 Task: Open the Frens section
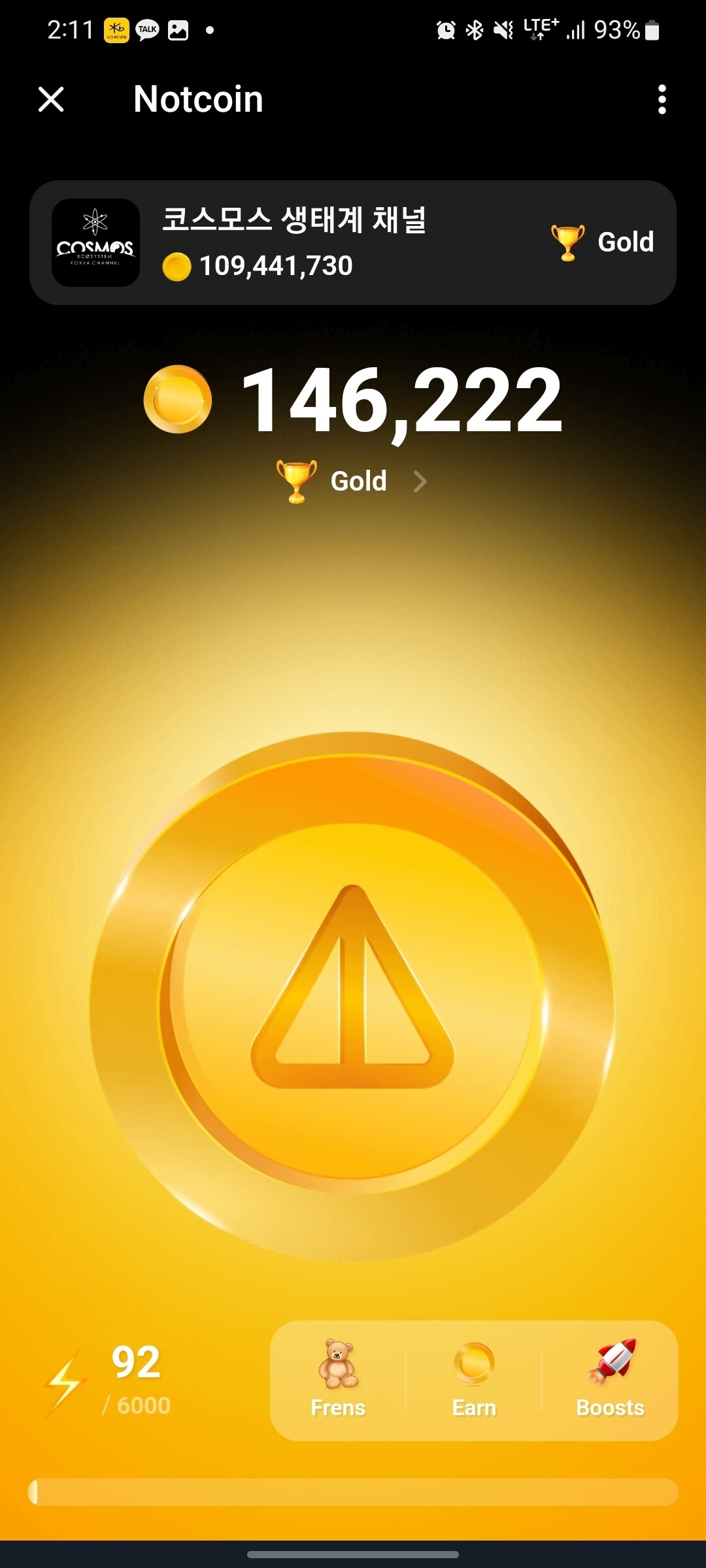tap(338, 1380)
